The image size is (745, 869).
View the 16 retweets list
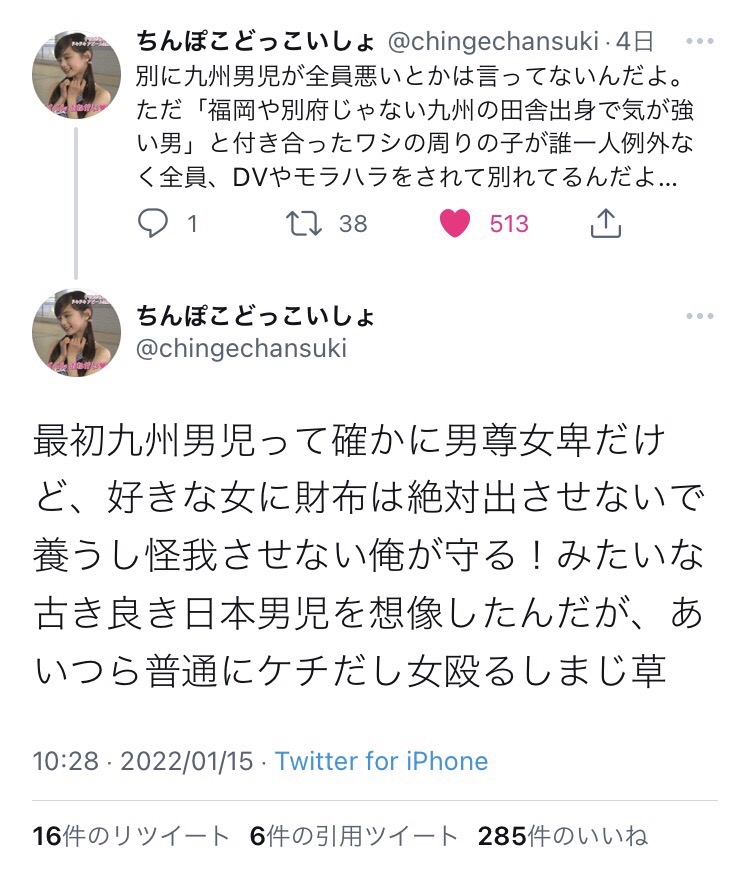tap(131, 836)
